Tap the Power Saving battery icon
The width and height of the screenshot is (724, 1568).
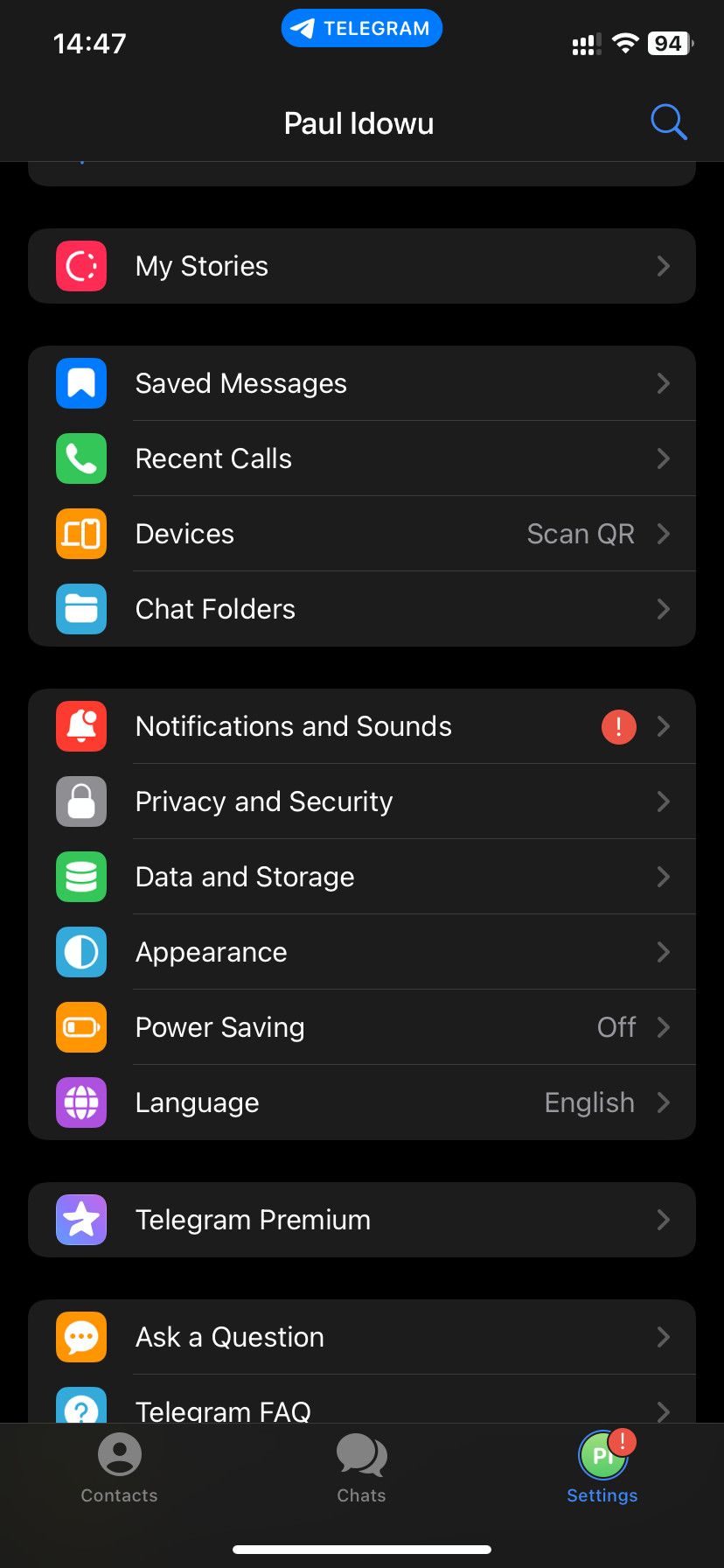80,1026
